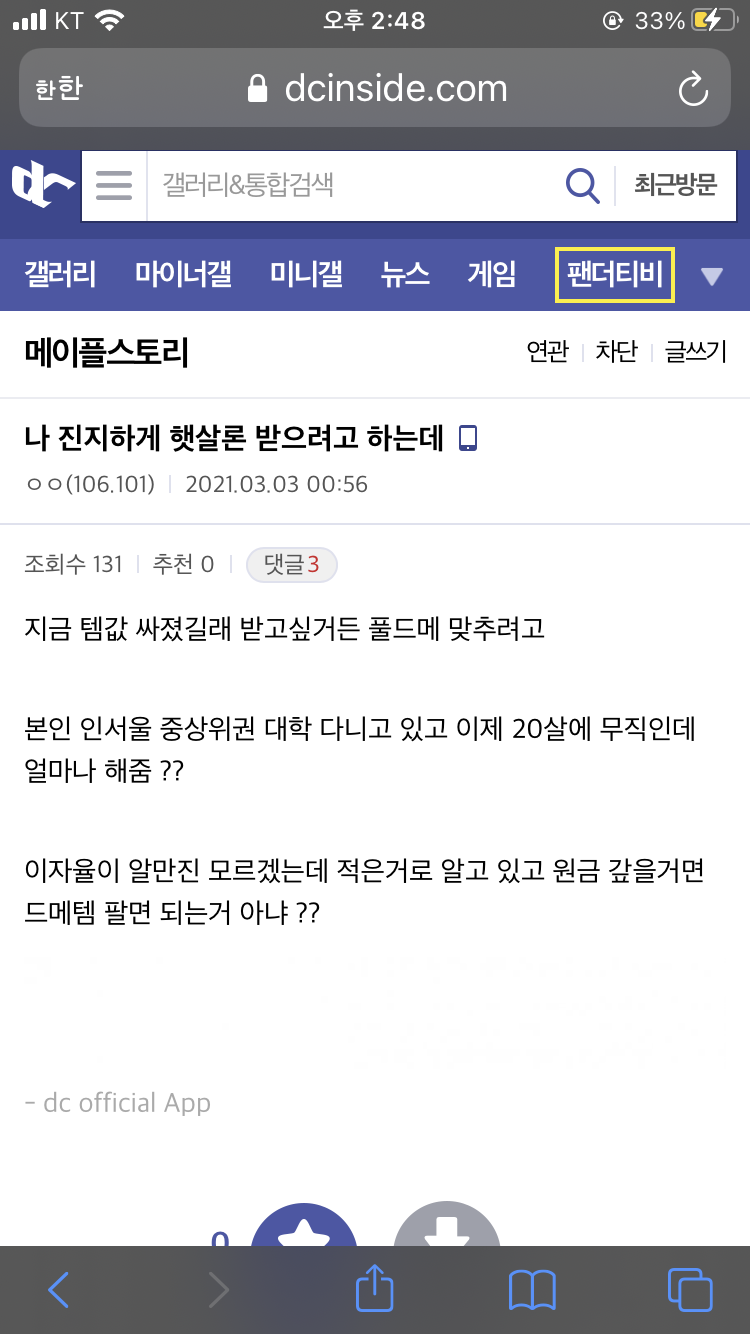The height and width of the screenshot is (1334, 750).
Task: Open the hamburger menu beside the search box
Action: (x=114, y=185)
